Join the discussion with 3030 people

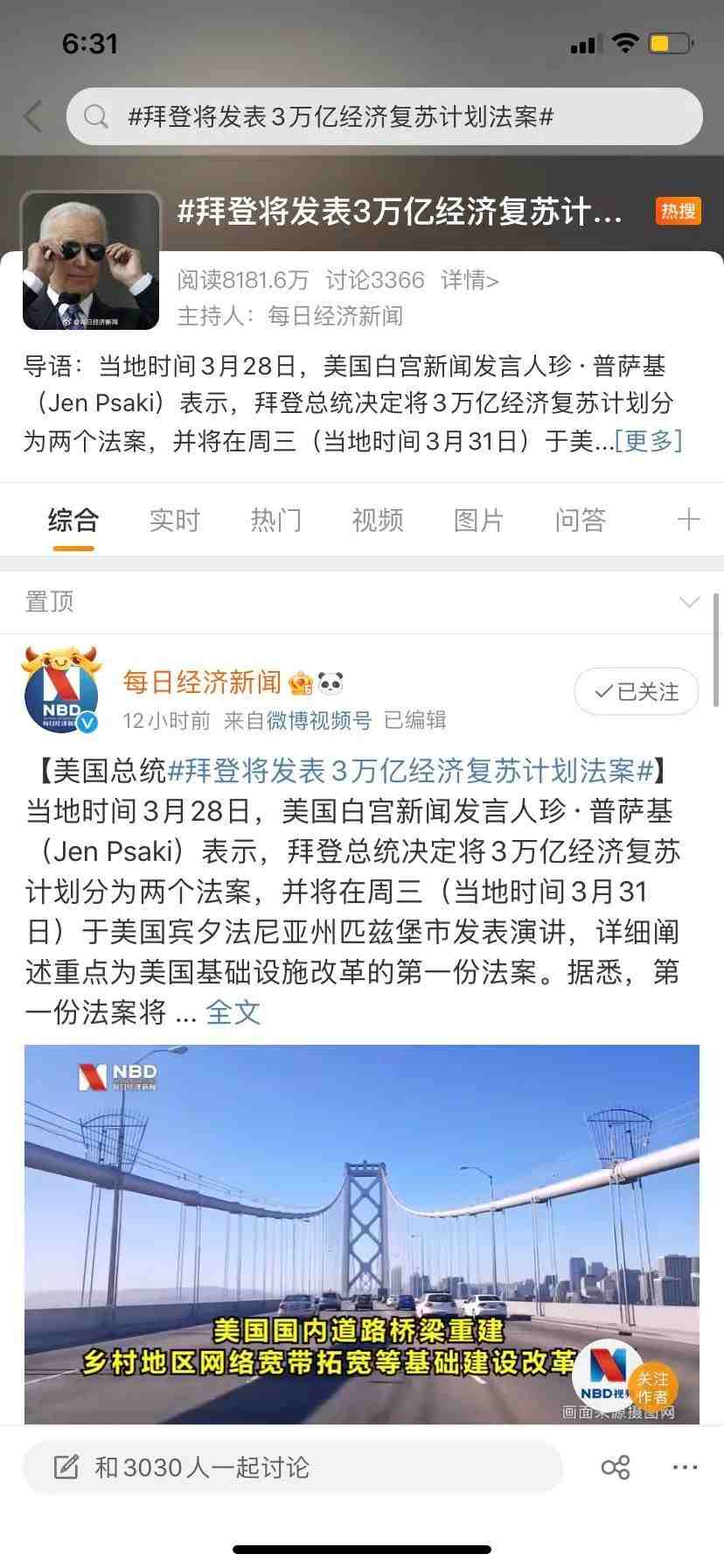[x=292, y=1467]
